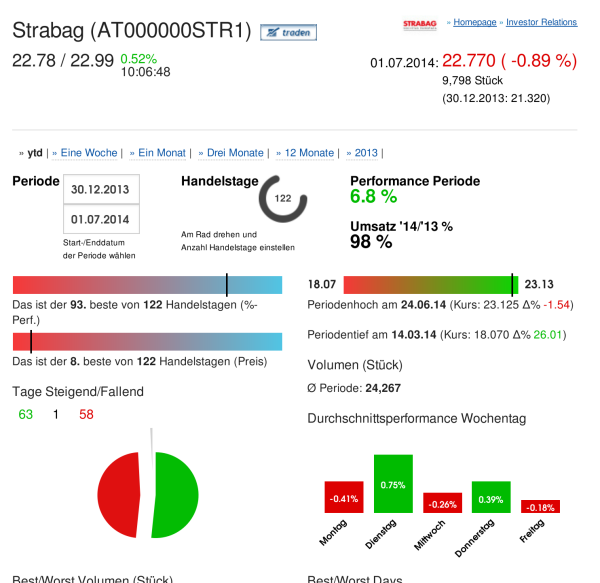Select the ytd period
The image size is (600, 583).
tap(34, 153)
